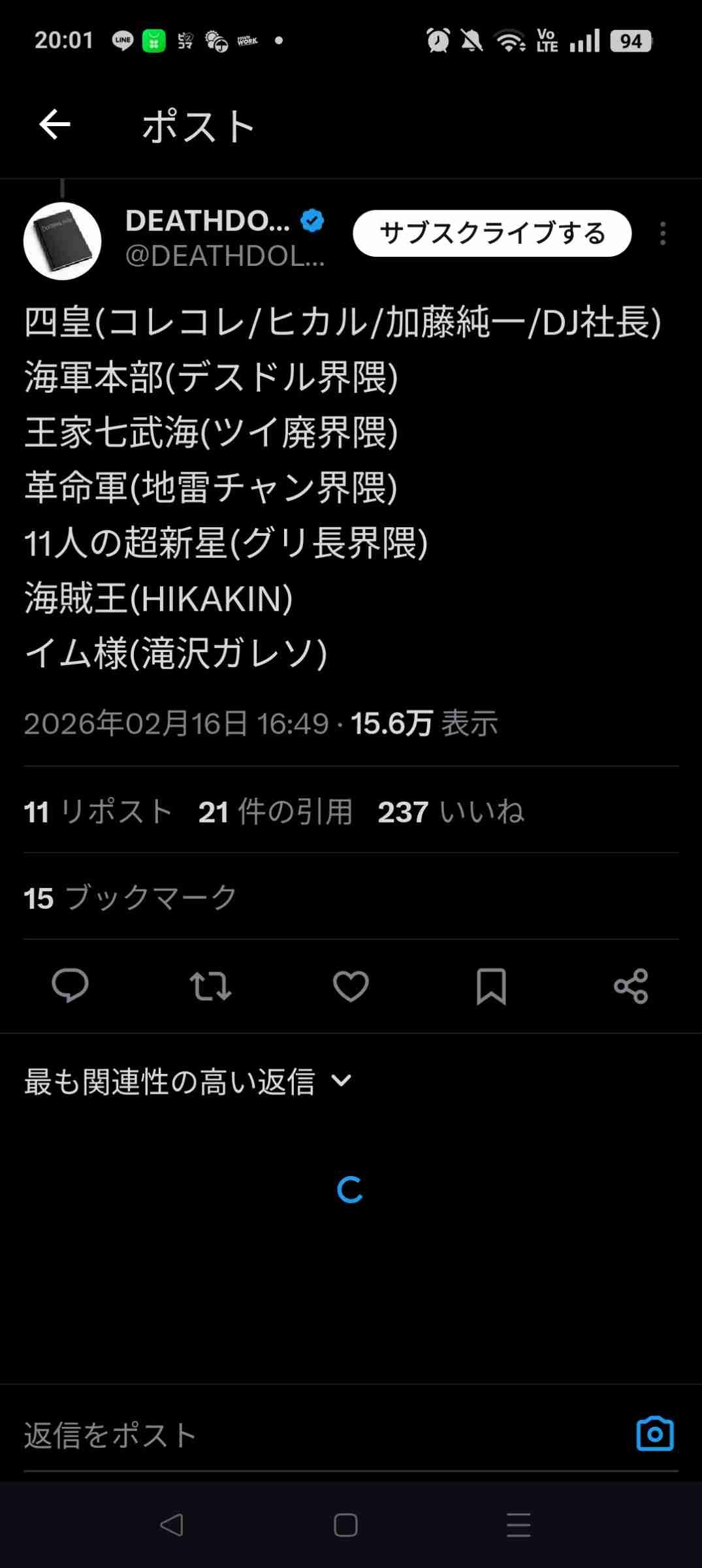Open the DEATHDOL profile picture

63,241
